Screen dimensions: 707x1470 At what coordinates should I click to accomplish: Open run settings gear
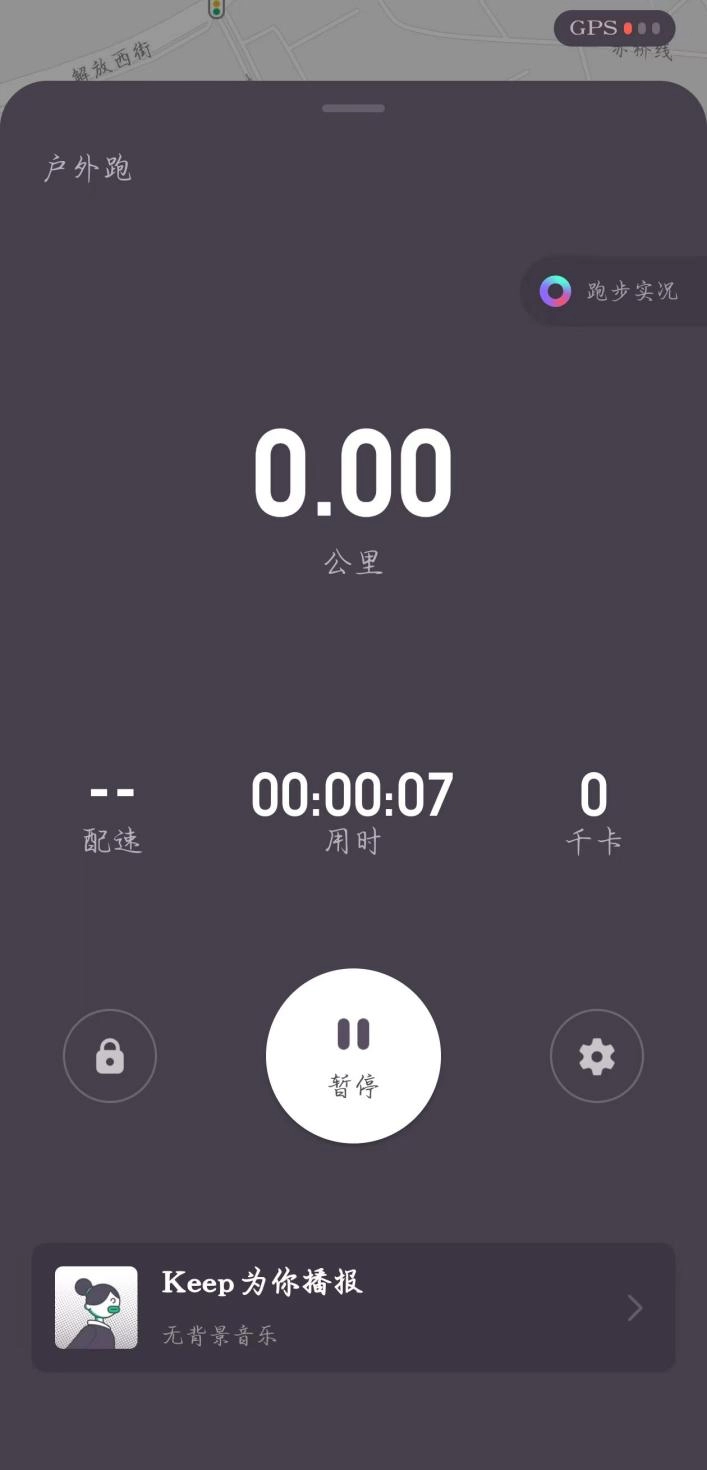597,1056
